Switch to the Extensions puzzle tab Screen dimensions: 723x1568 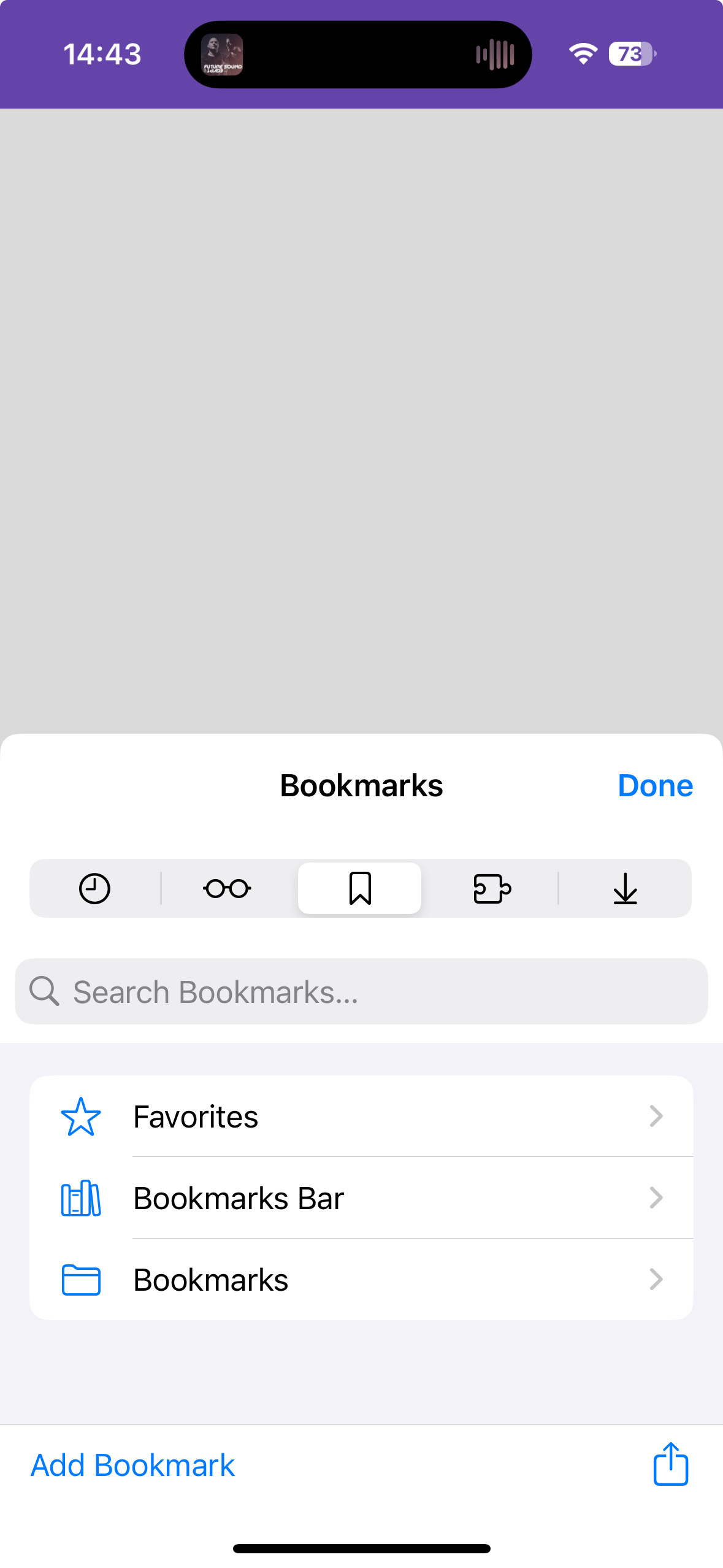pyautogui.click(x=492, y=888)
